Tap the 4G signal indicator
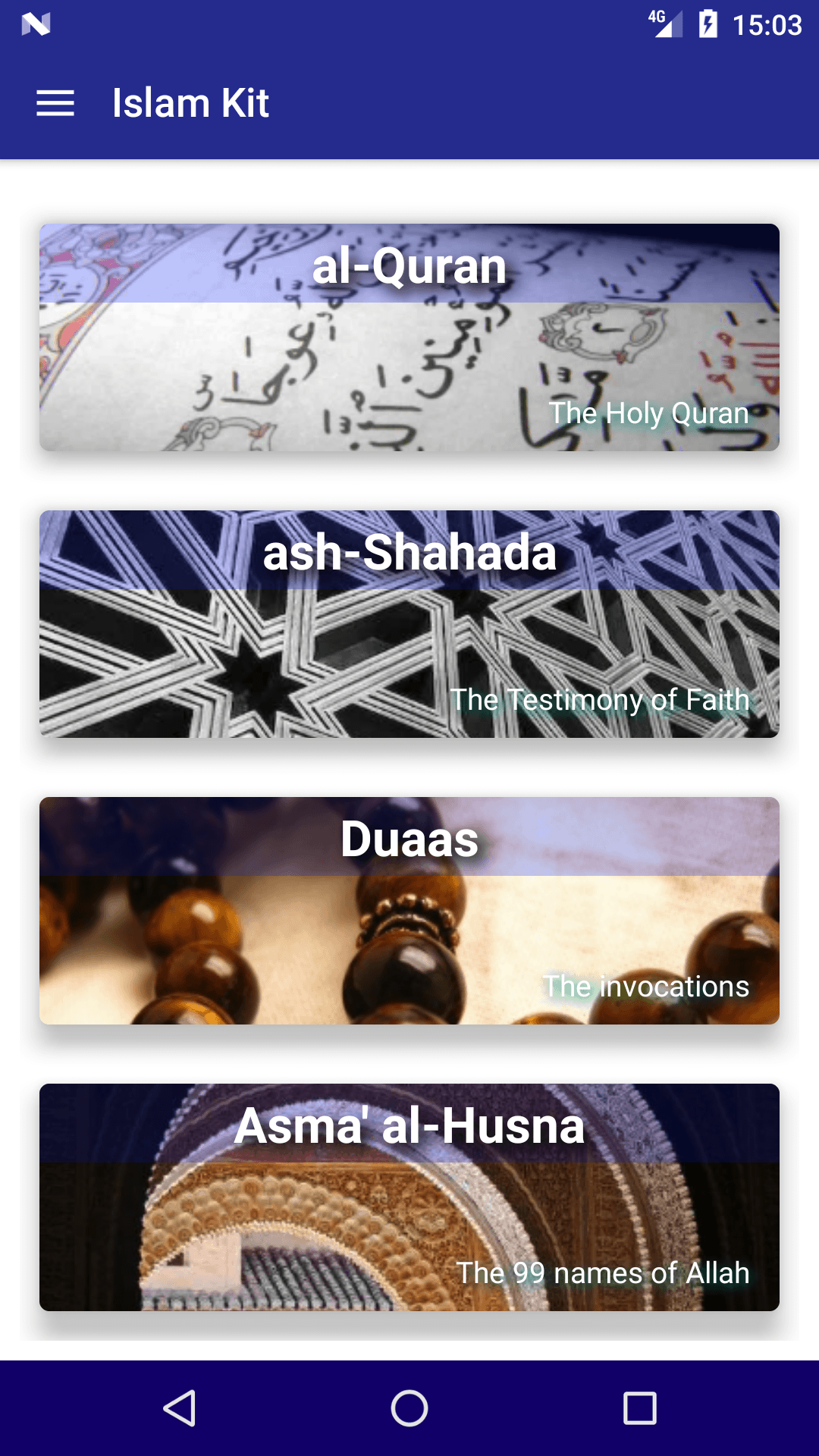This screenshot has height=1456, width=819. point(667,25)
